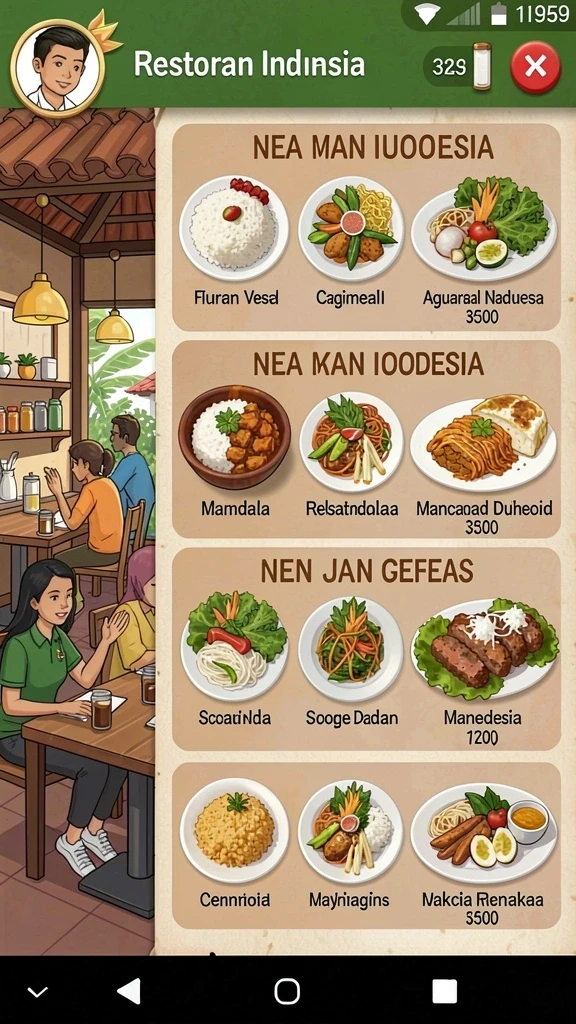Viewport: 576px width, 1024px height.
Task: Close the restaurant menu with red X
Action: click(536, 67)
